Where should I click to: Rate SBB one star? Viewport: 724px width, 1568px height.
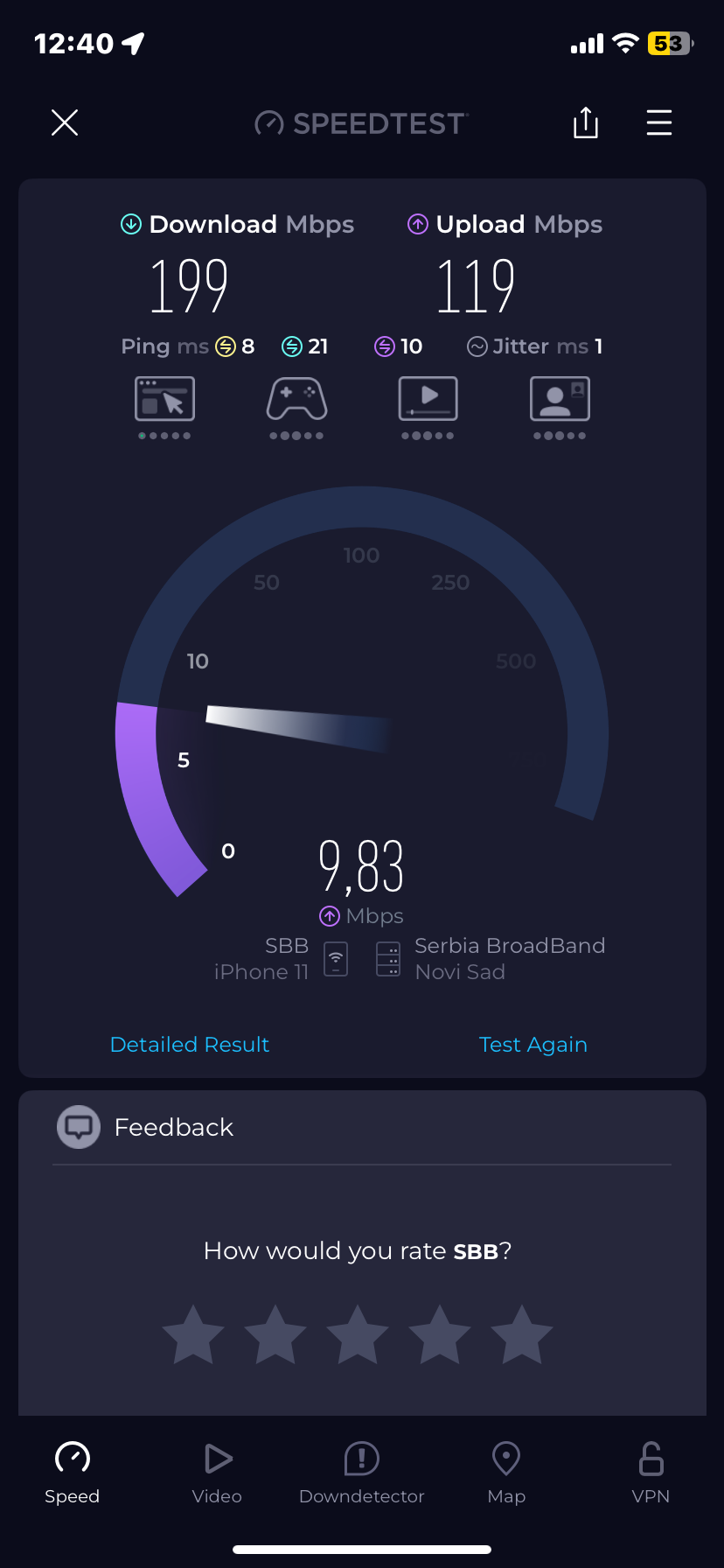tap(193, 1335)
